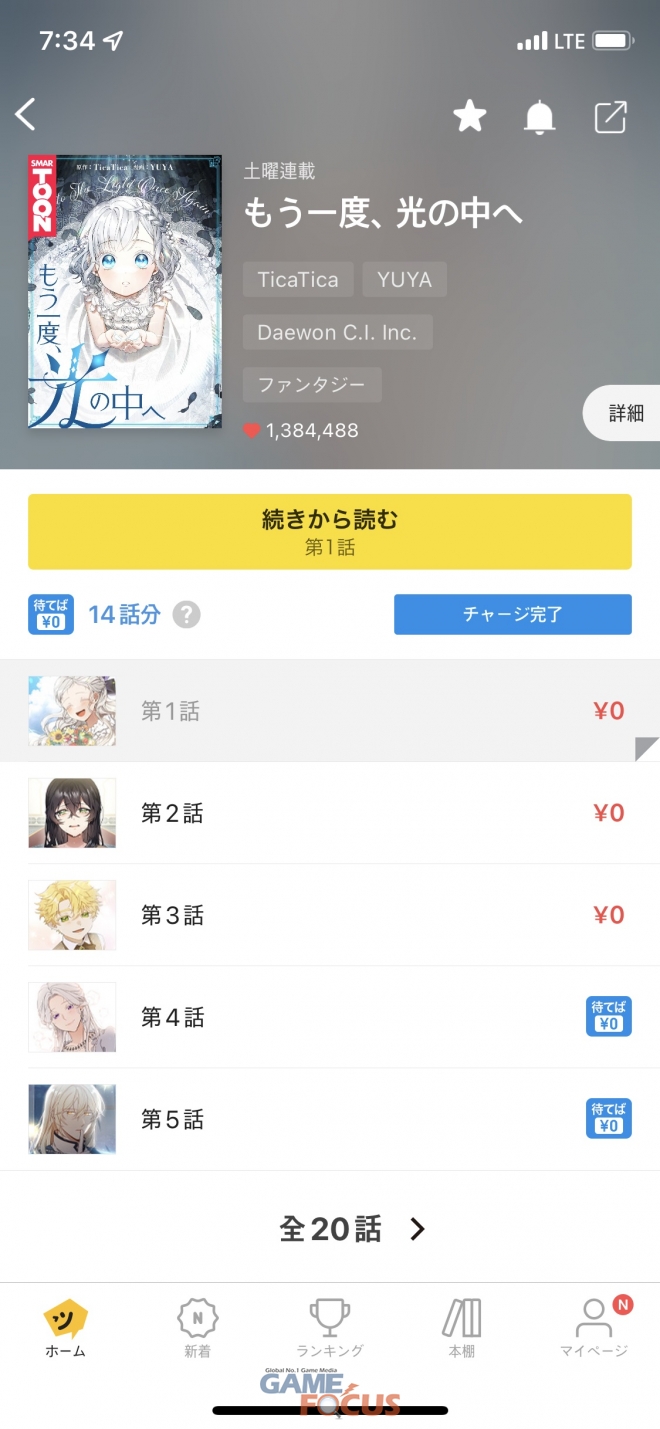The width and height of the screenshot is (660, 1429).
Task: Open the 詳細 details button
Action: (x=624, y=413)
